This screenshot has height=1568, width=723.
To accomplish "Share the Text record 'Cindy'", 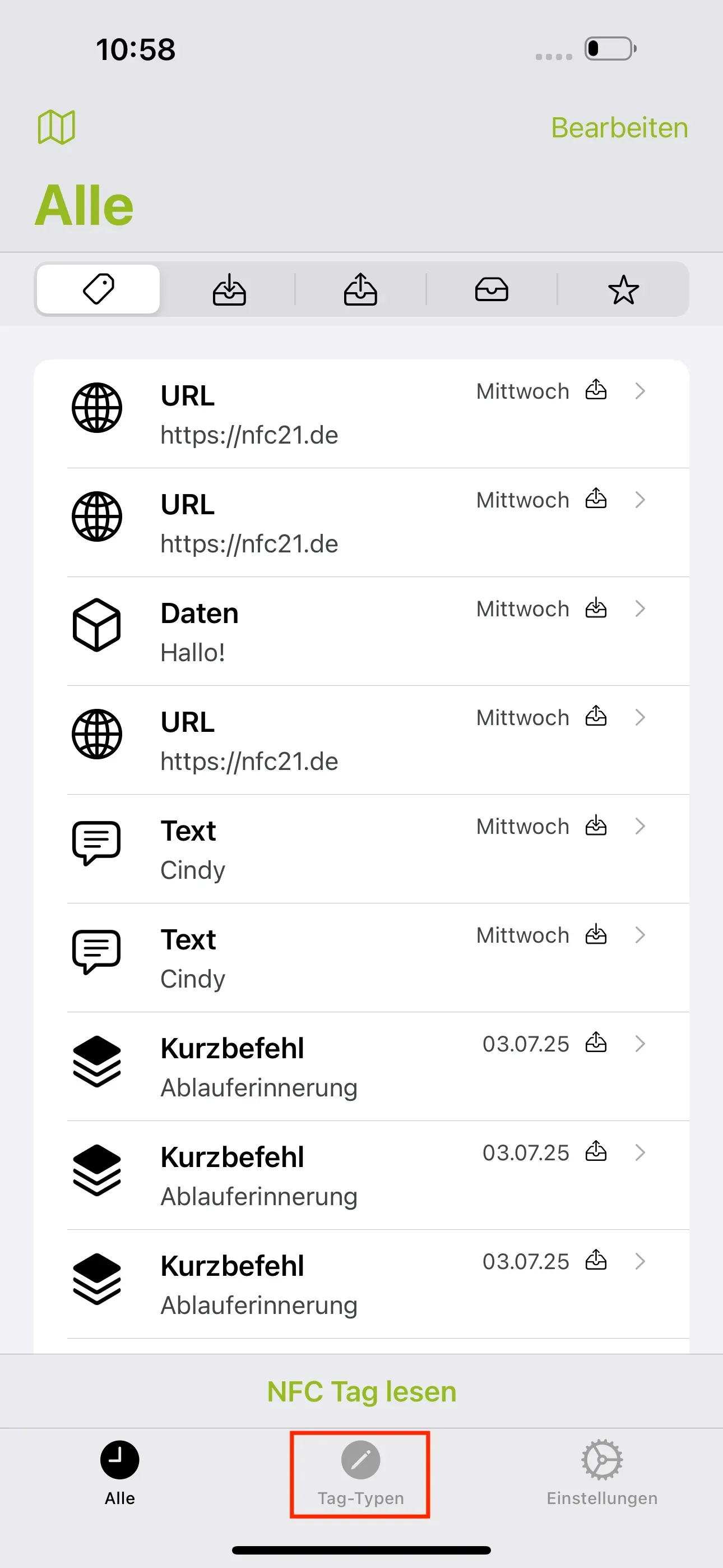I will (596, 826).
